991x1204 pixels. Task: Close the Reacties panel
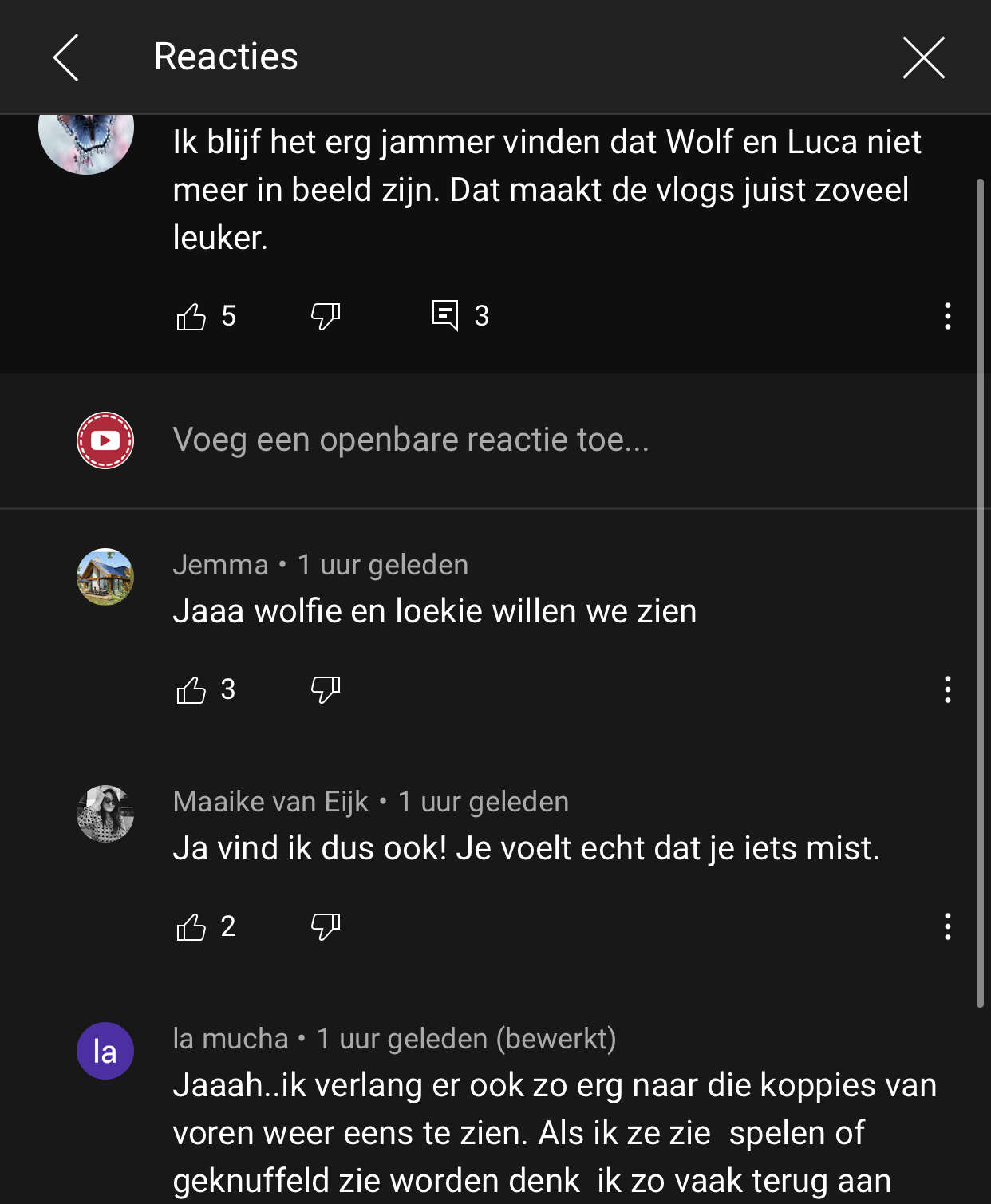[923, 57]
